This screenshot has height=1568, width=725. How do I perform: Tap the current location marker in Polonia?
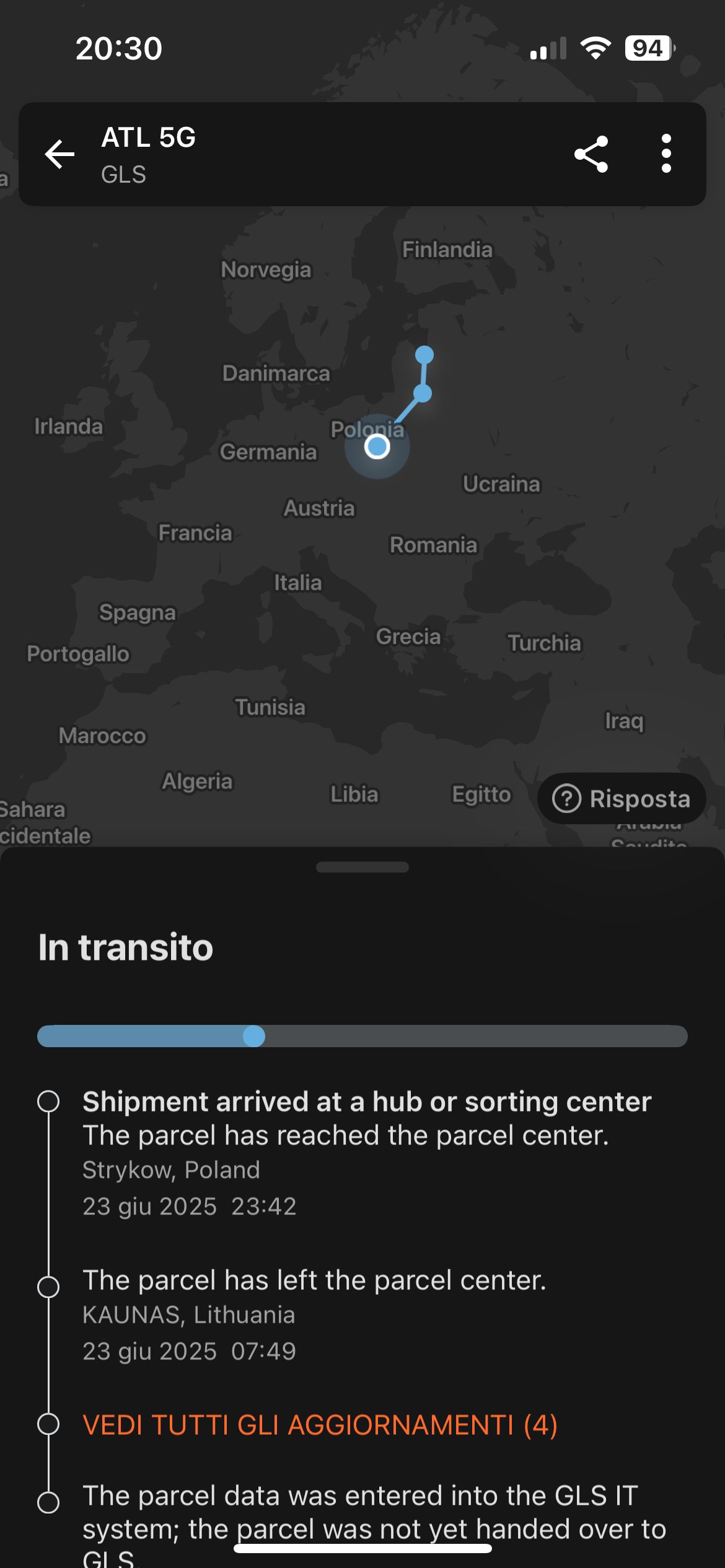click(377, 446)
